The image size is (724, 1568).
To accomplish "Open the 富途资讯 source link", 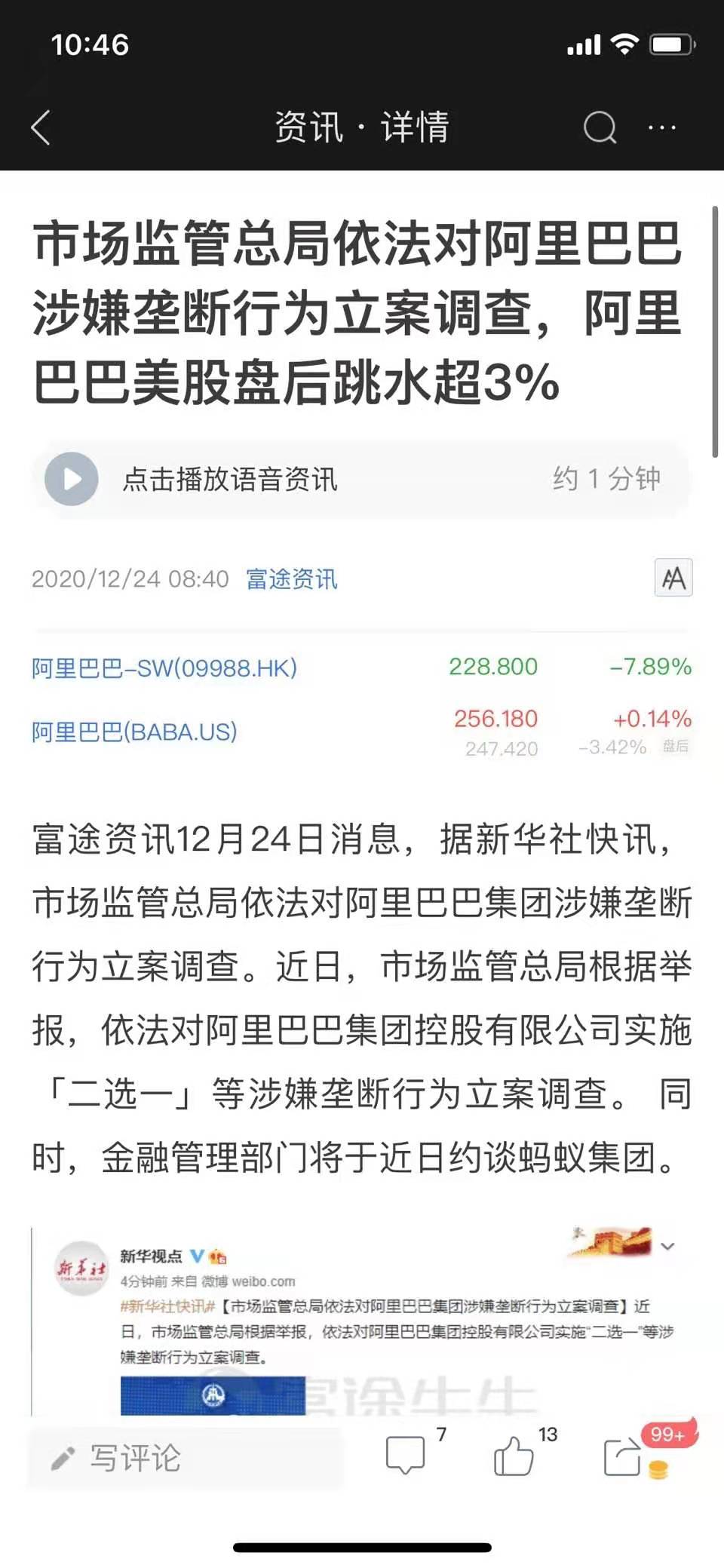I will (x=291, y=578).
